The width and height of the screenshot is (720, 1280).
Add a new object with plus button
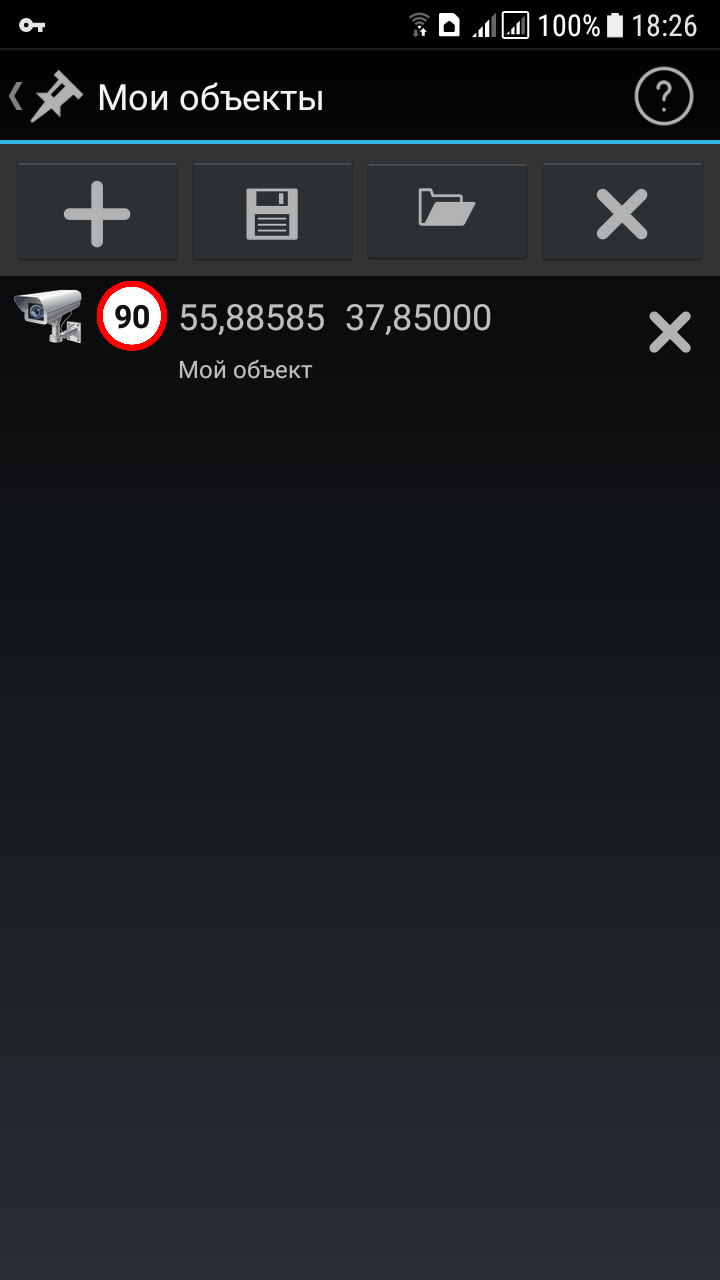tap(97, 212)
